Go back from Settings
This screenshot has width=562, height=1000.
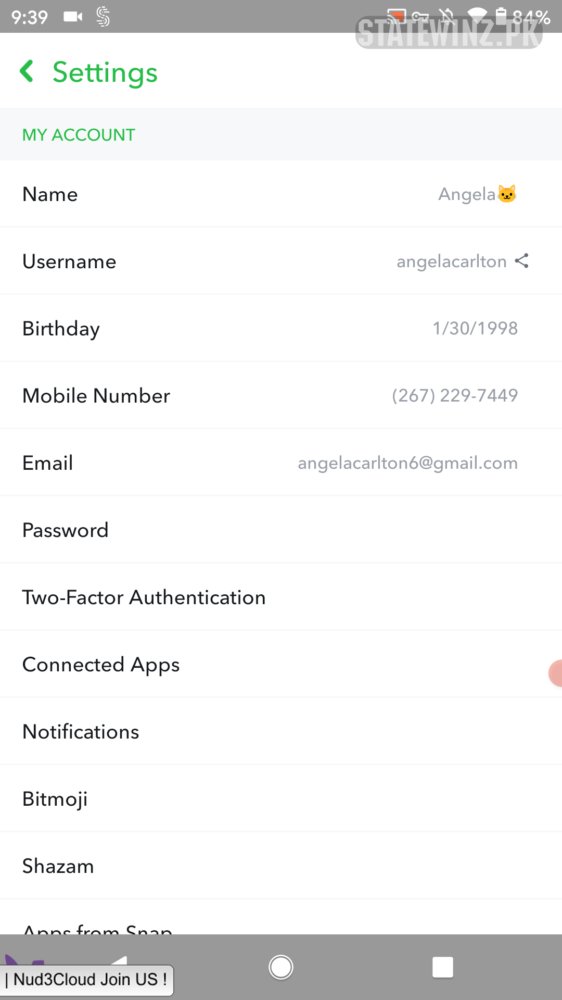pyautogui.click(x=27, y=71)
